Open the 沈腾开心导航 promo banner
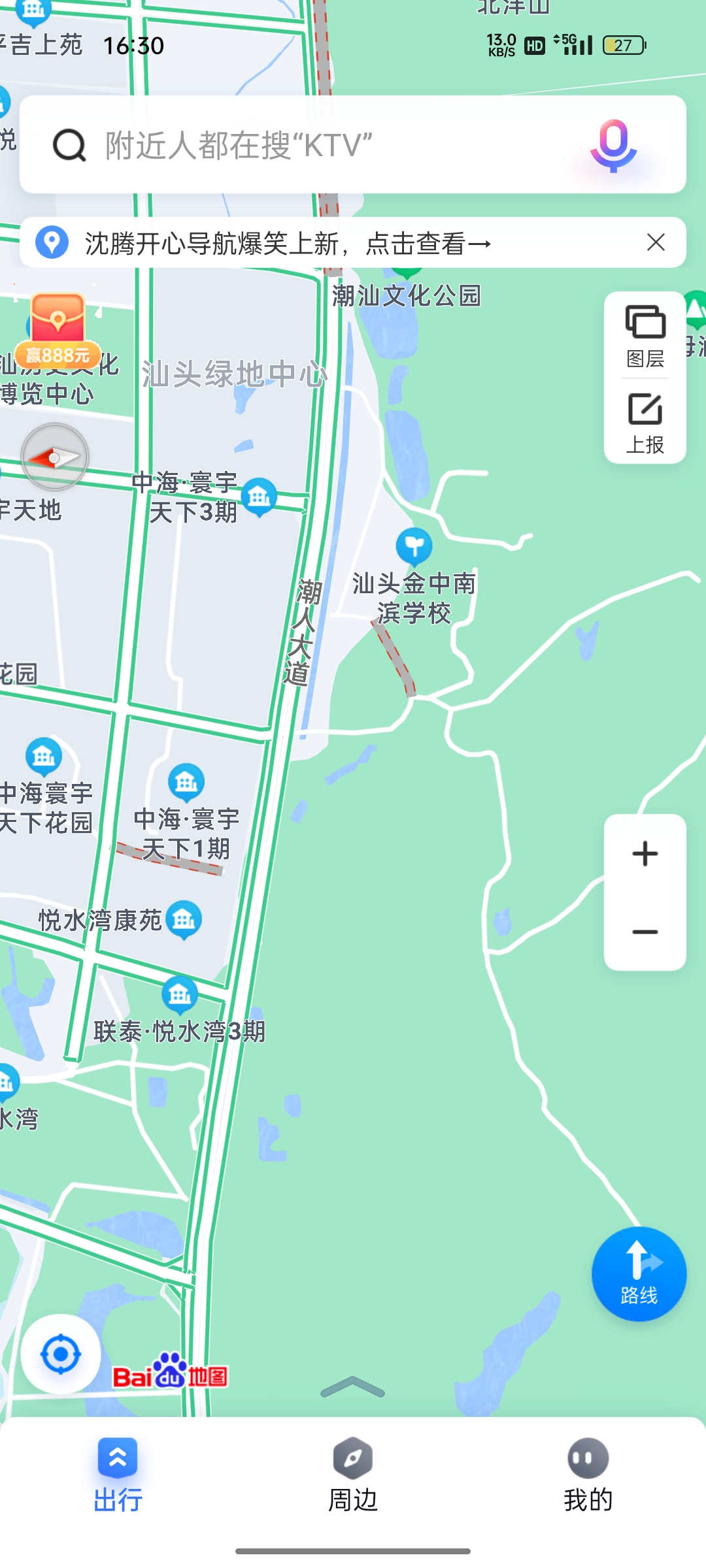Viewport: 706px width, 1568px height. 288,244
